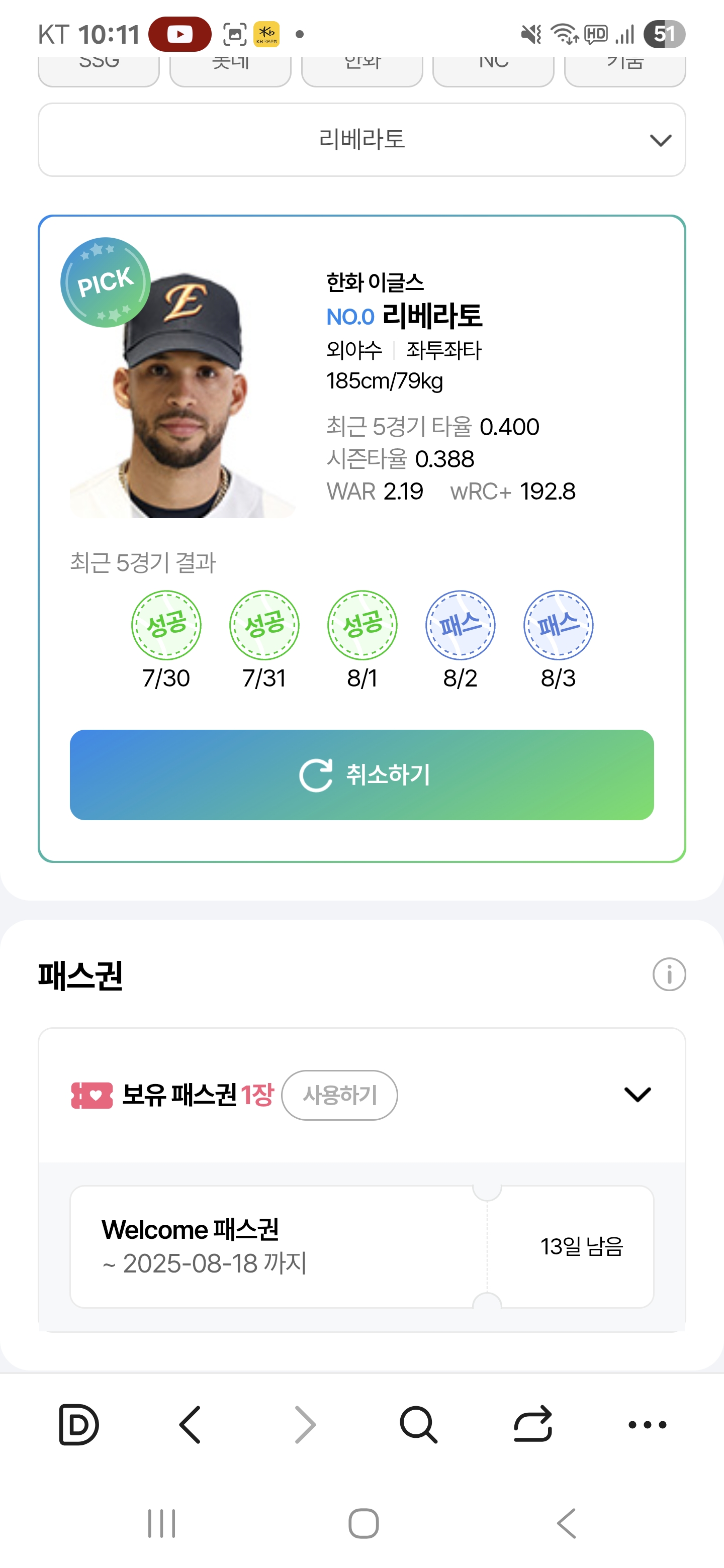
Task: Tap the system home button
Action: 364,1524
